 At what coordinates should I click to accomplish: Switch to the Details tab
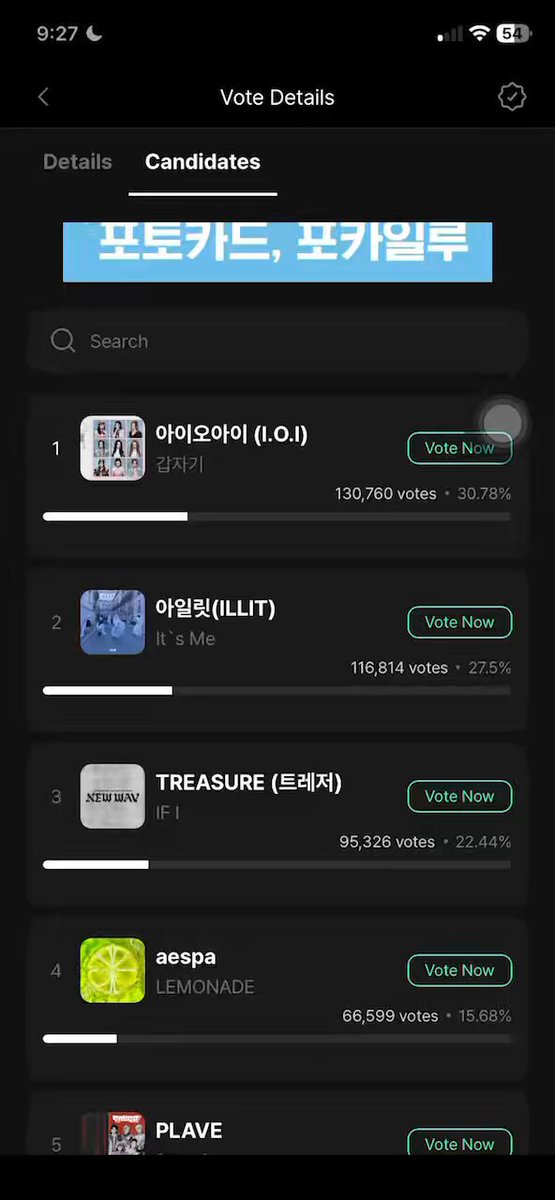(x=77, y=162)
